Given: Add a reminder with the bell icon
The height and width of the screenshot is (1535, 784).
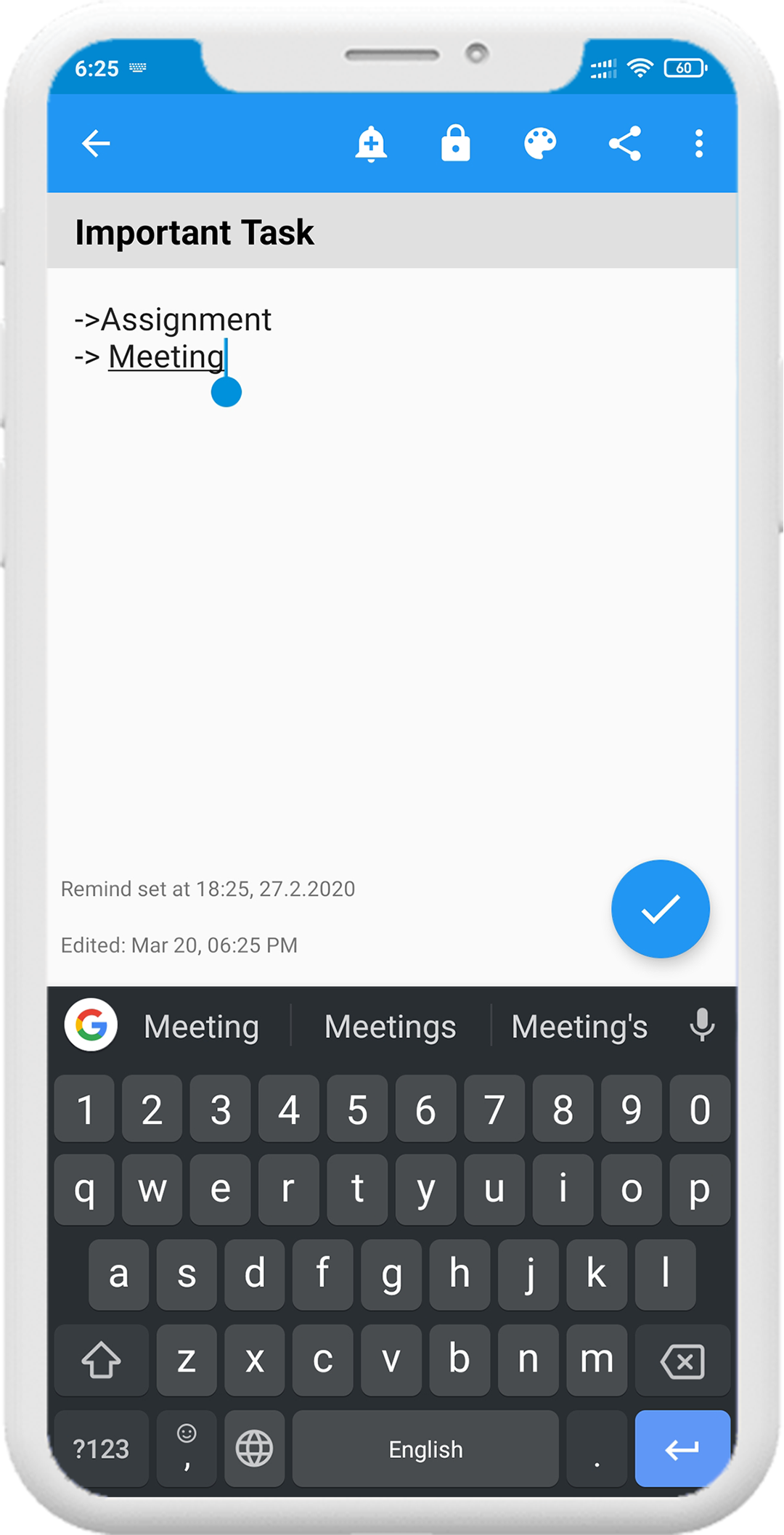Looking at the screenshot, I should tap(371, 144).
